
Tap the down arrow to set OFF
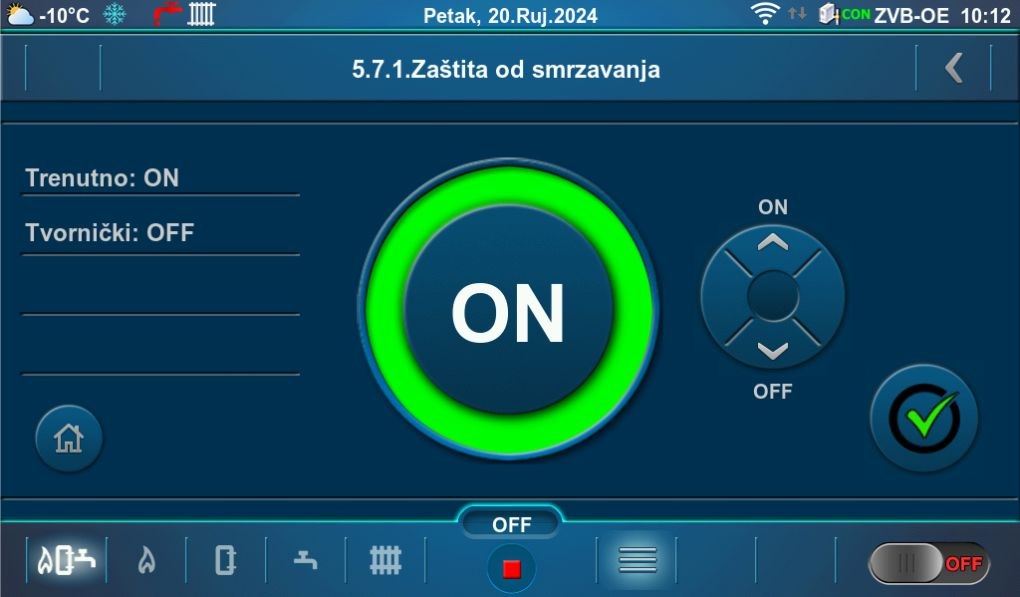click(772, 350)
